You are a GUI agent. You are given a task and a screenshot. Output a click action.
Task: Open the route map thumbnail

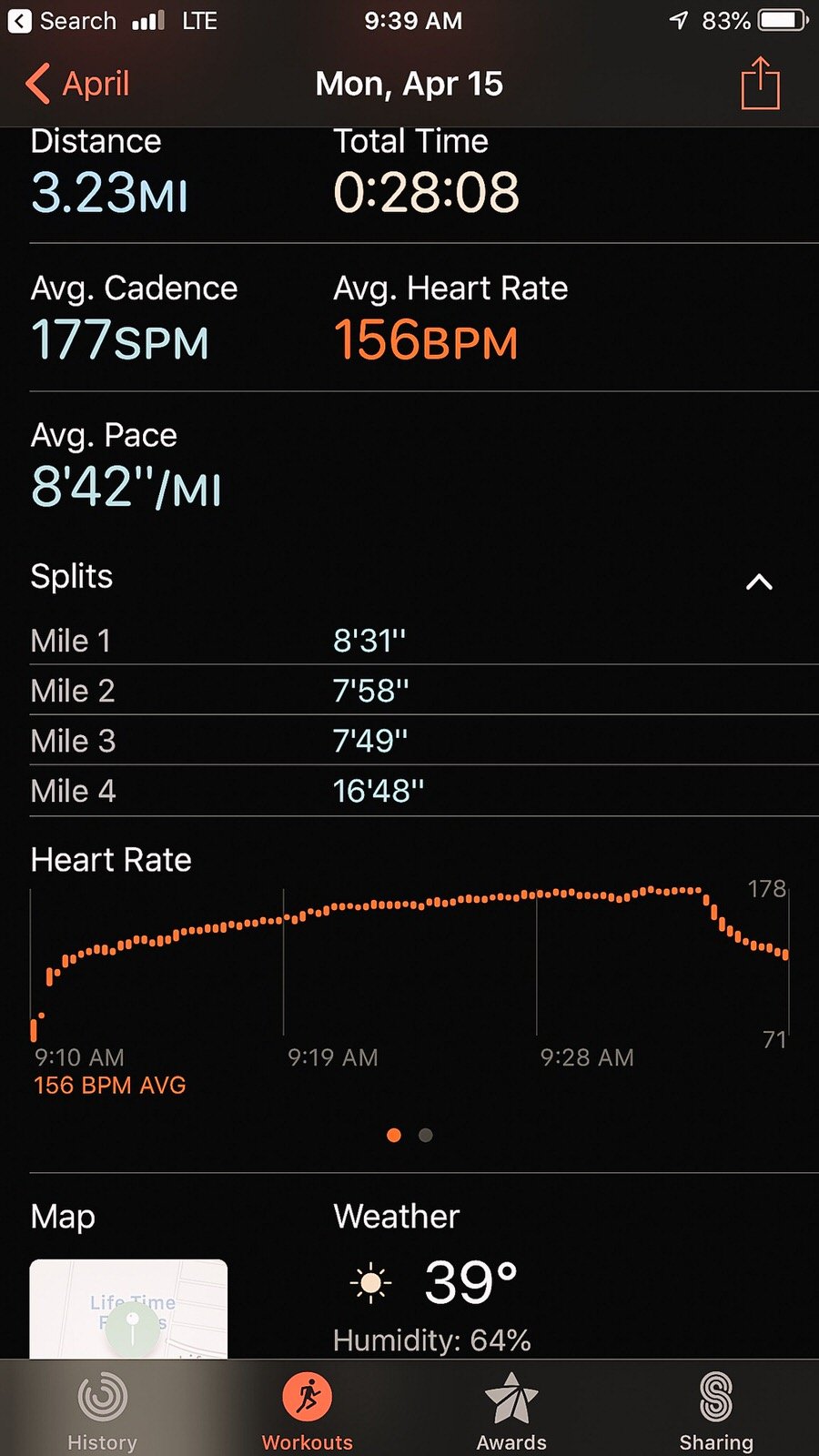tap(128, 1309)
